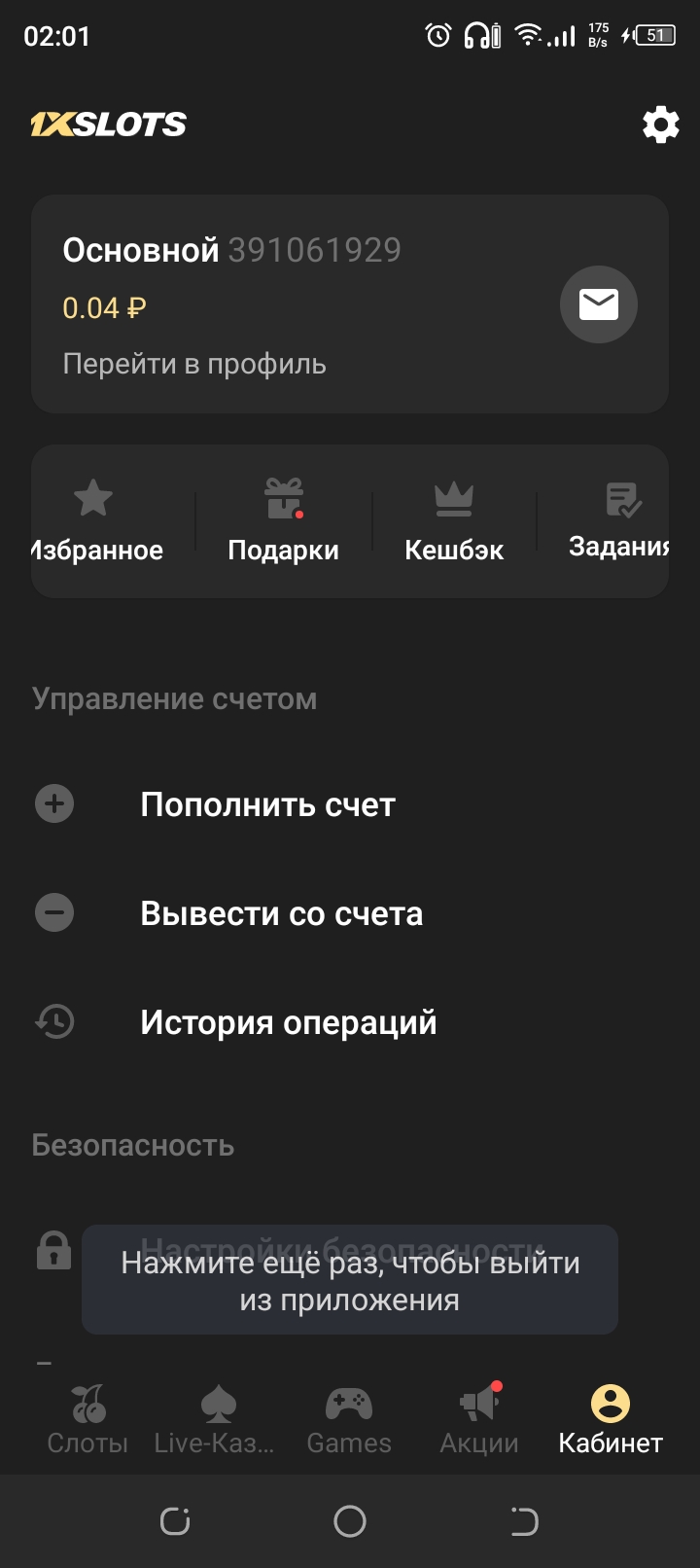The width and height of the screenshot is (700, 1568).
Task: Select Пополнить счет to deposit
Action: 267,804
